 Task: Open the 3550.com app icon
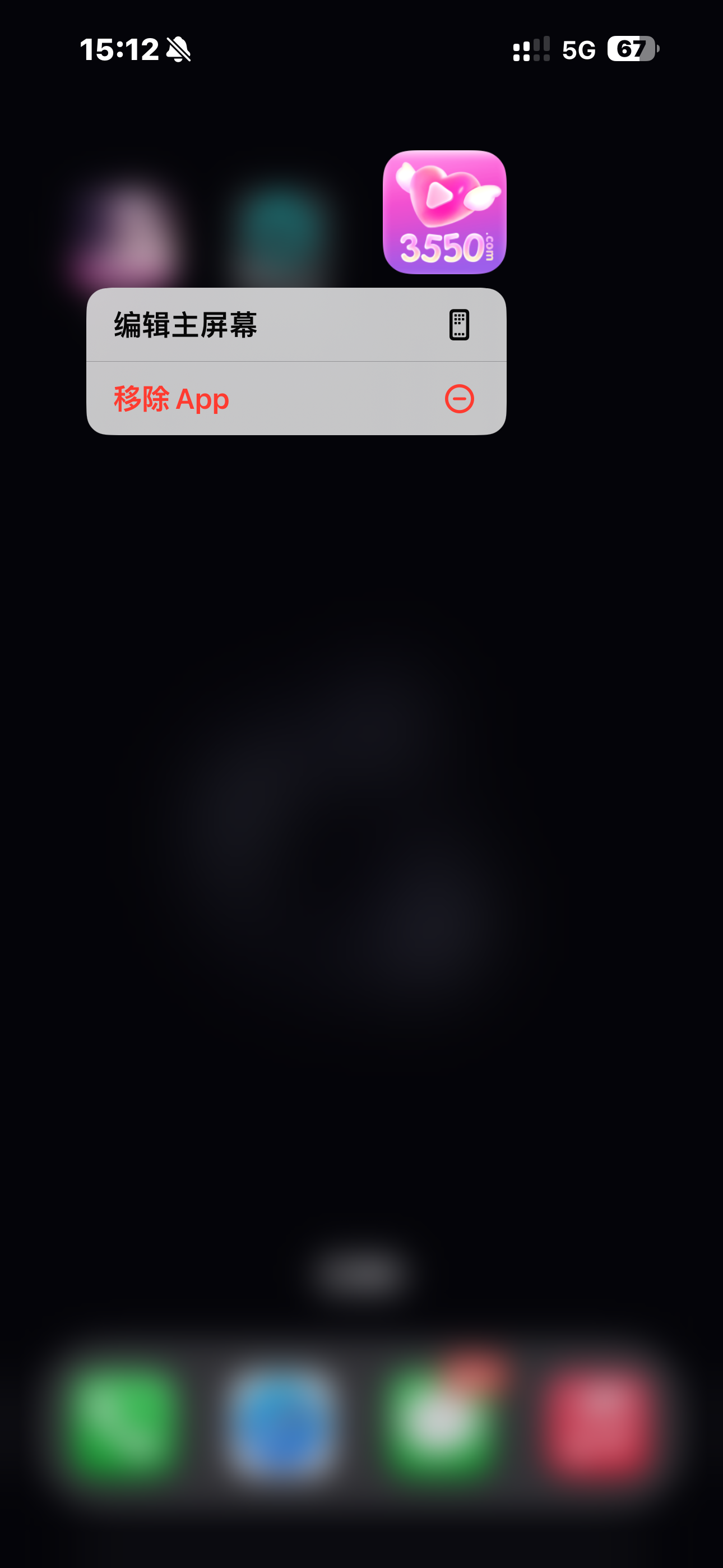coord(444,213)
